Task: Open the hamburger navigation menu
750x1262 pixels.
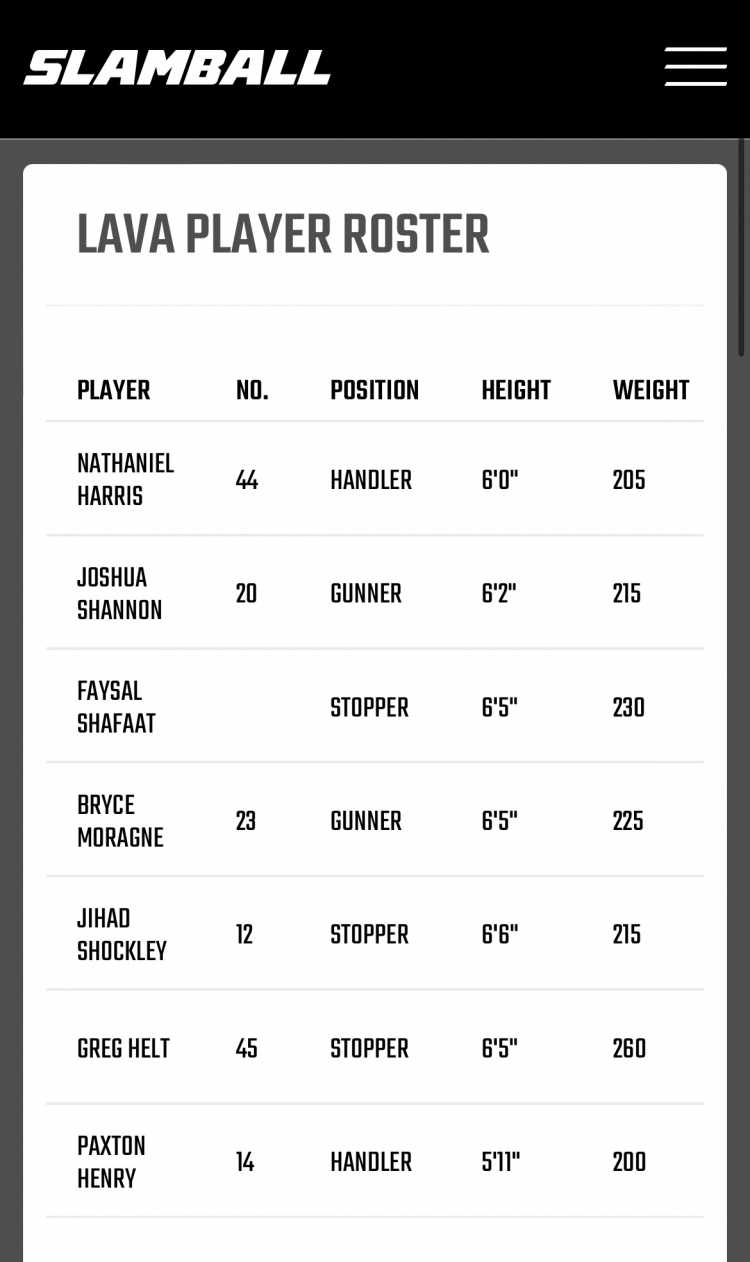Action: coord(696,67)
